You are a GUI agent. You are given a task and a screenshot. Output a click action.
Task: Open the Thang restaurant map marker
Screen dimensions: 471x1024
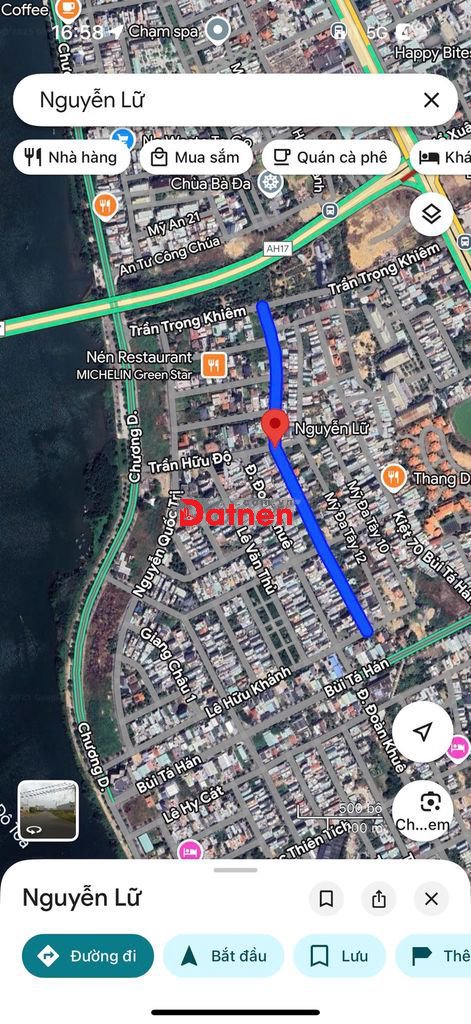click(x=393, y=479)
